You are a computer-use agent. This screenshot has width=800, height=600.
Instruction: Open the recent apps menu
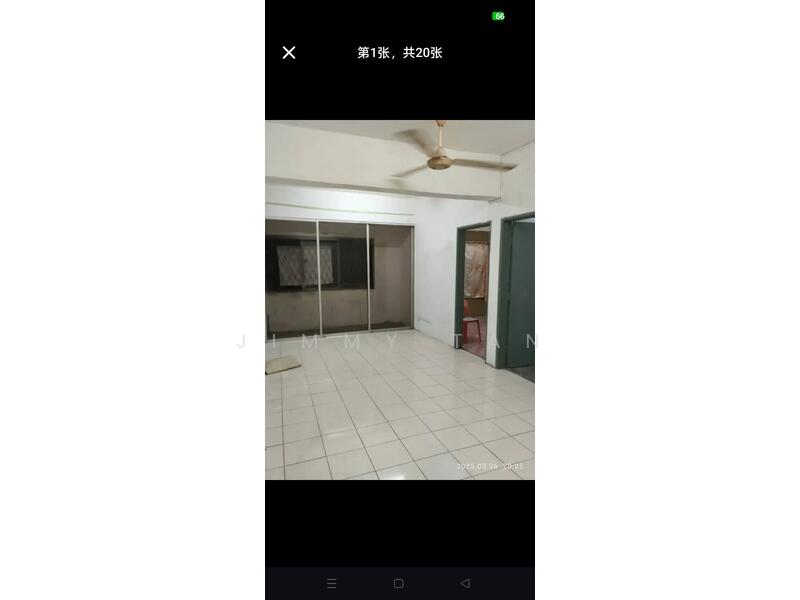click(332, 583)
